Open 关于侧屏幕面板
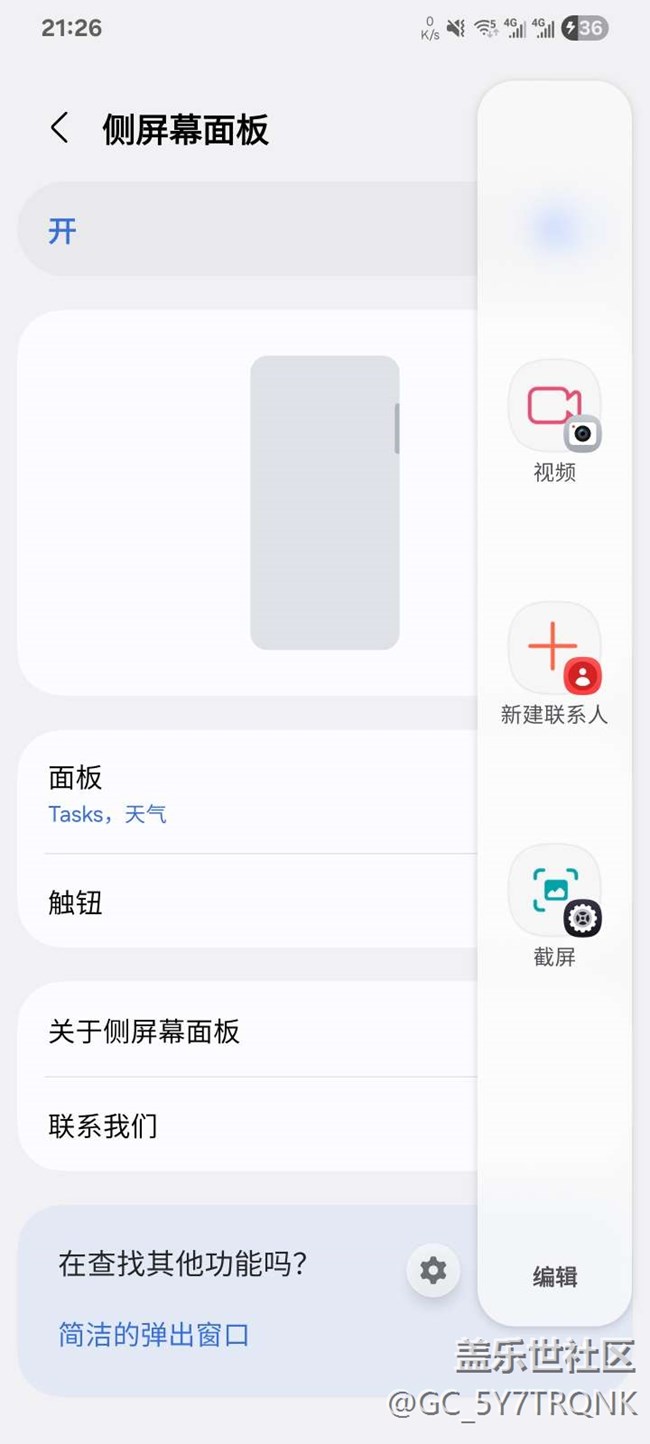The height and width of the screenshot is (1444, 650). 247,1031
